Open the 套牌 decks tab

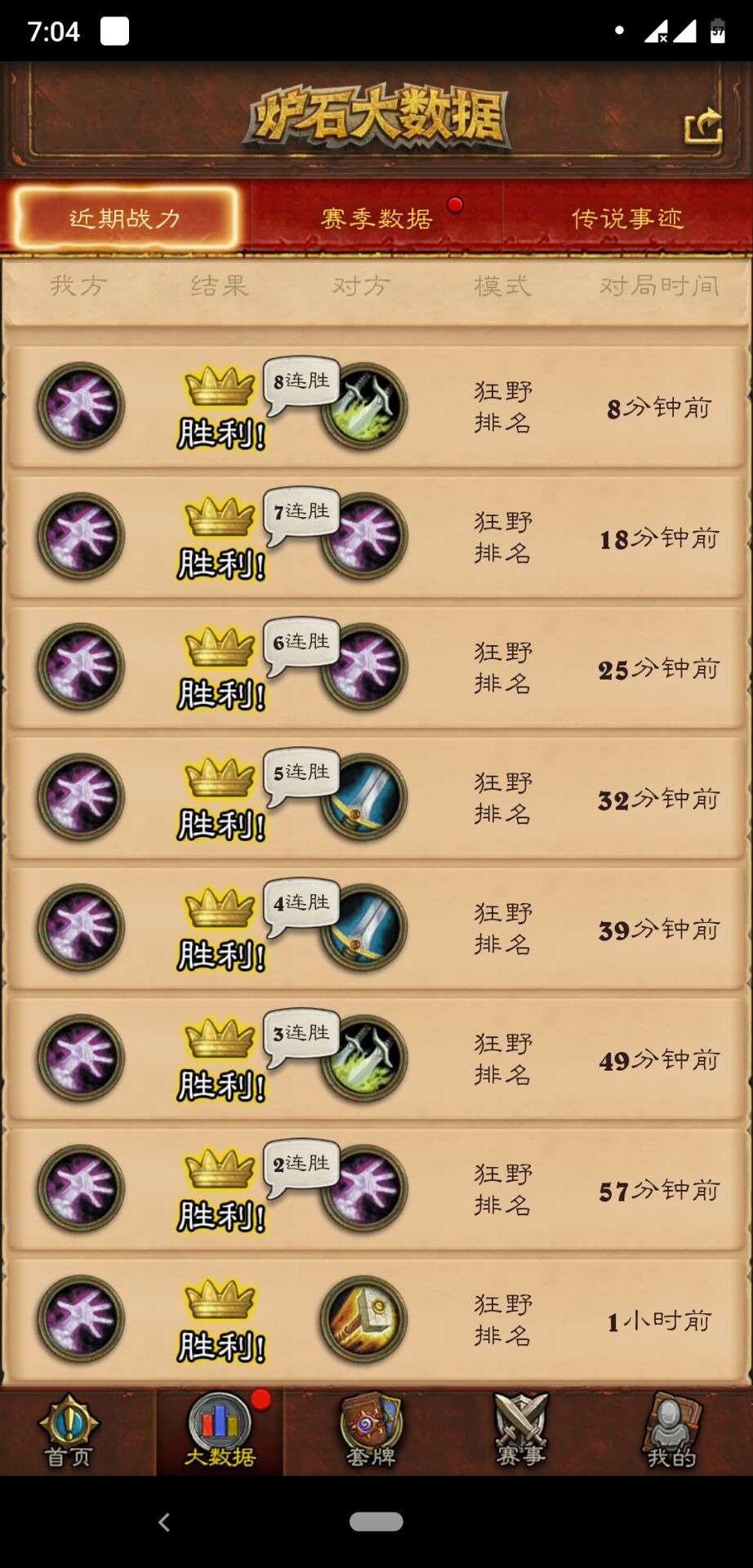click(x=371, y=1432)
